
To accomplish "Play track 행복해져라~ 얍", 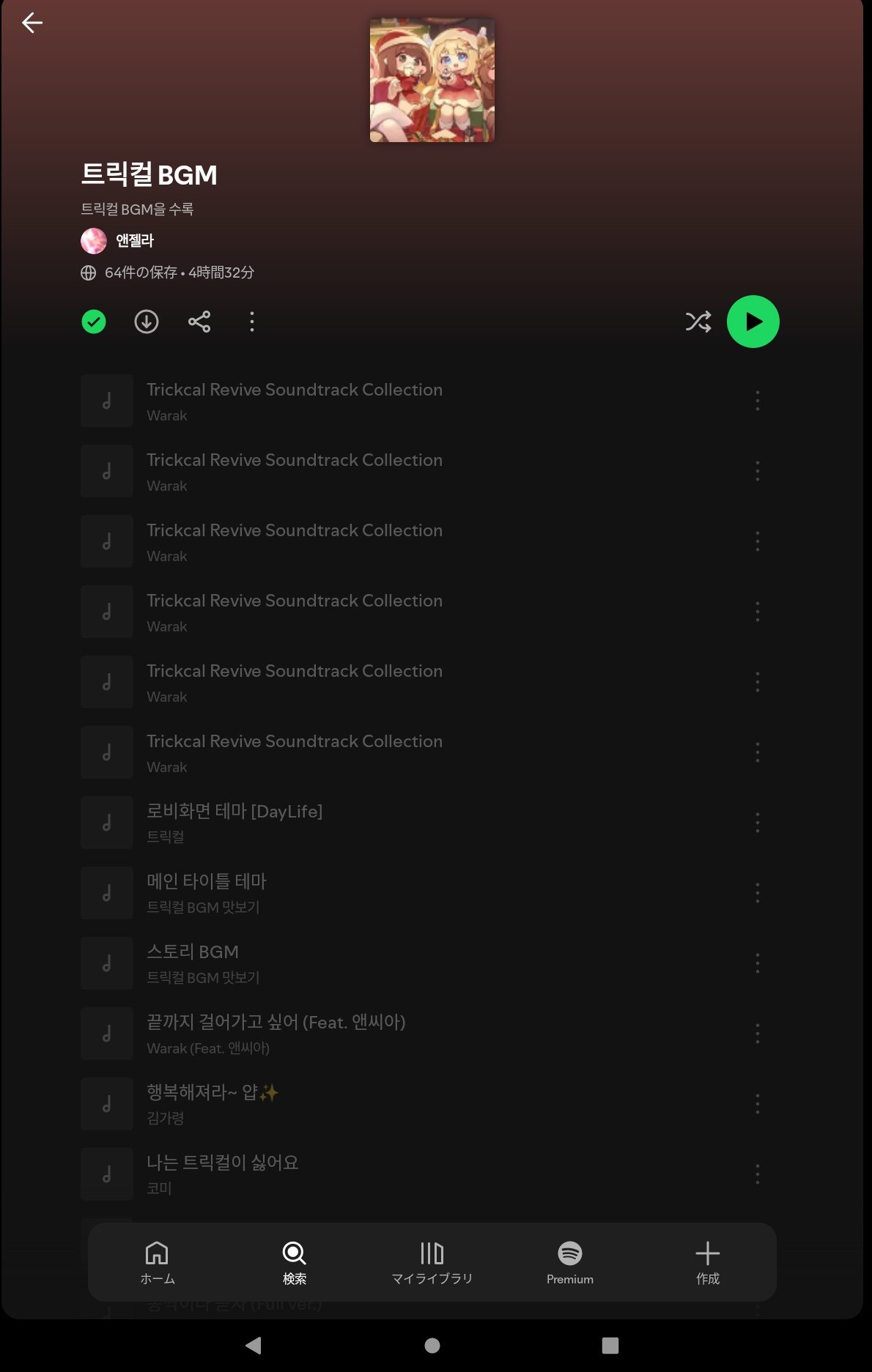I will 213,1102.
